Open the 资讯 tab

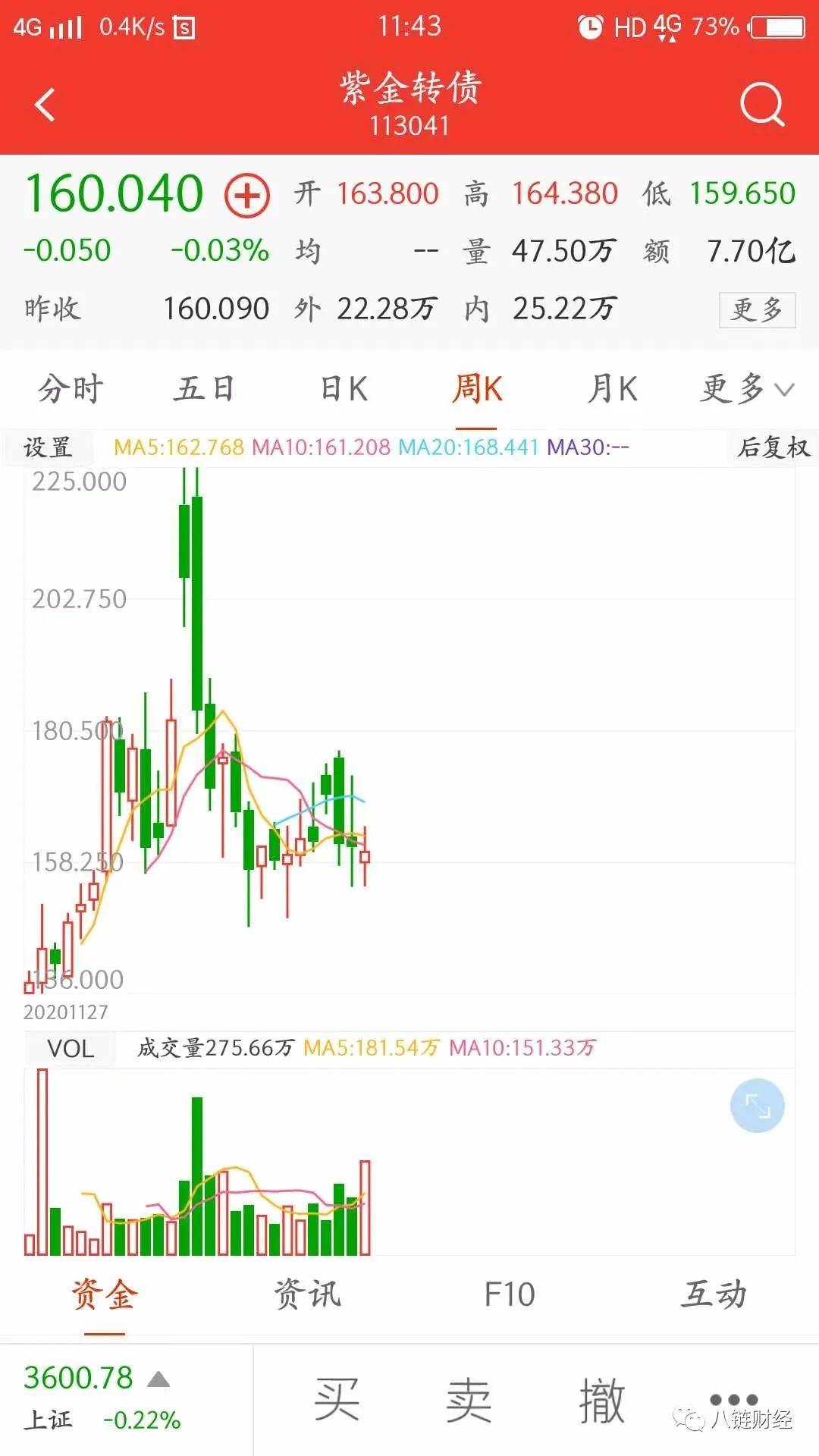coord(307,1294)
